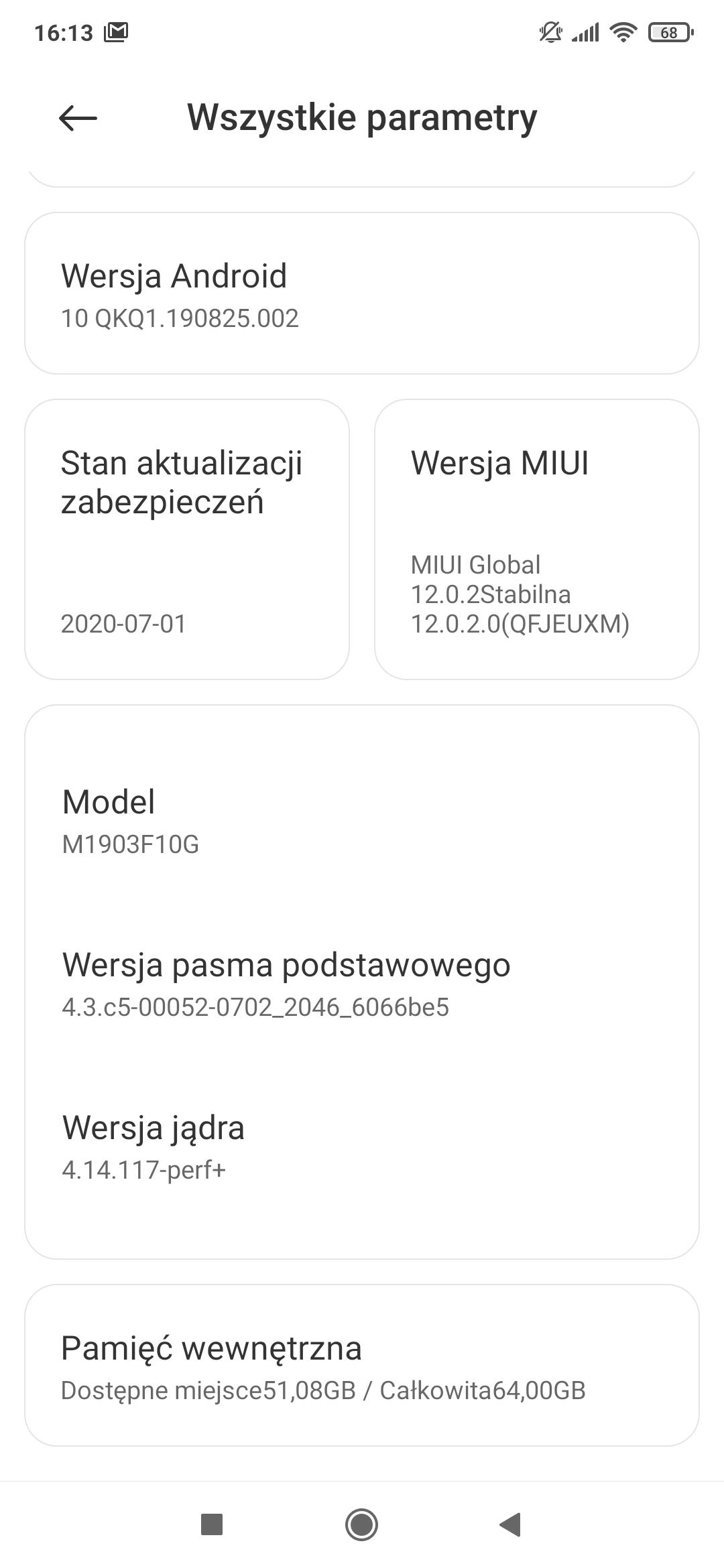Open Stan aktualizacji zabezpieczeń card
The image size is (724, 1568).
[187, 539]
